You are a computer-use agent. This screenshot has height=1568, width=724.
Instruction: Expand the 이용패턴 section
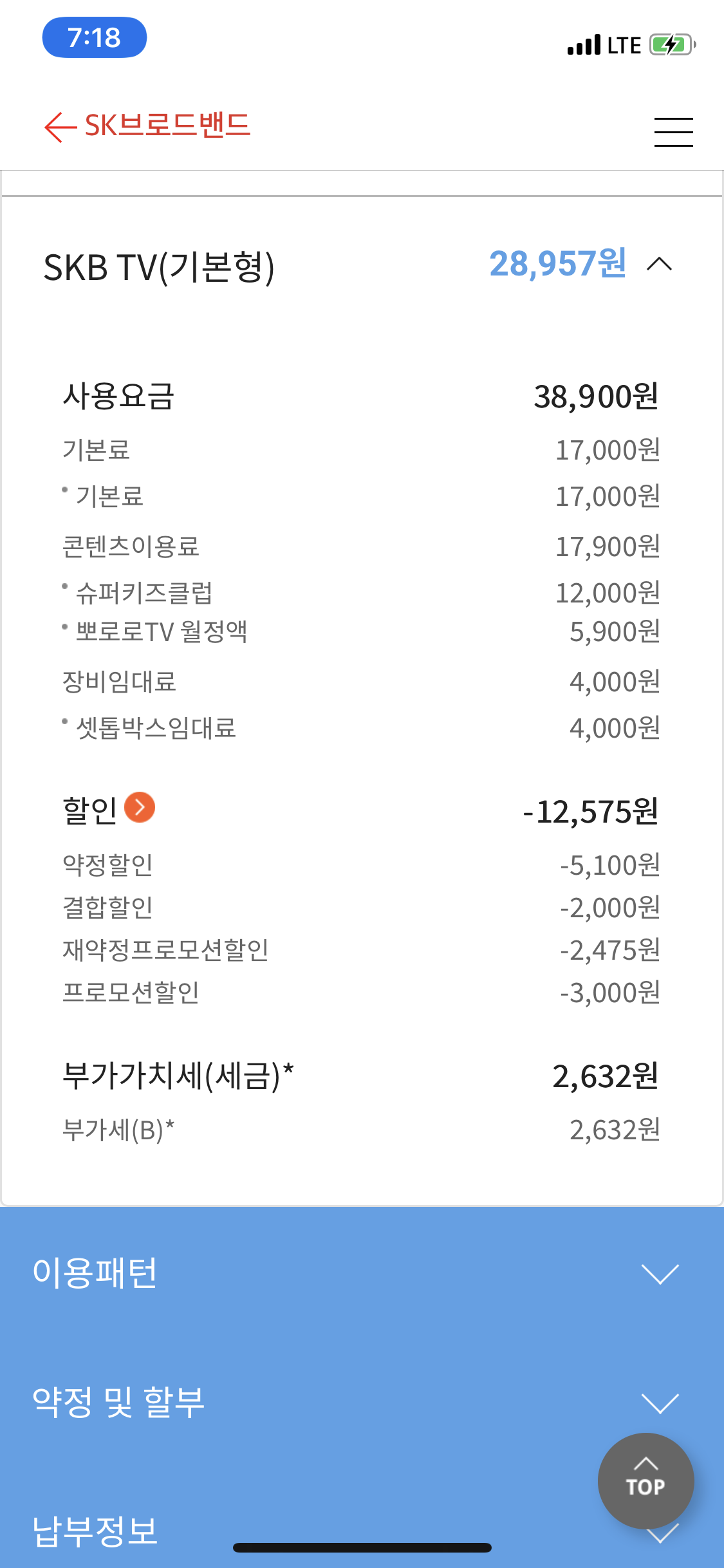pyautogui.click(x=660, y=1273)
